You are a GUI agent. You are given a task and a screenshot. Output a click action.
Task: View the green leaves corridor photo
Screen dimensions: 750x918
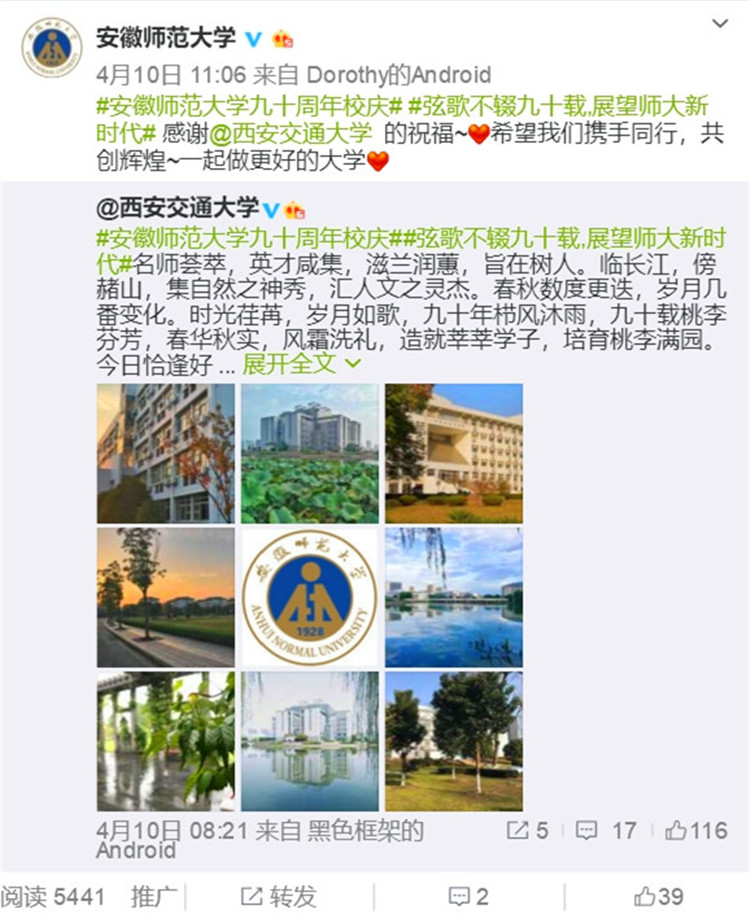click(x=165, y=741)
